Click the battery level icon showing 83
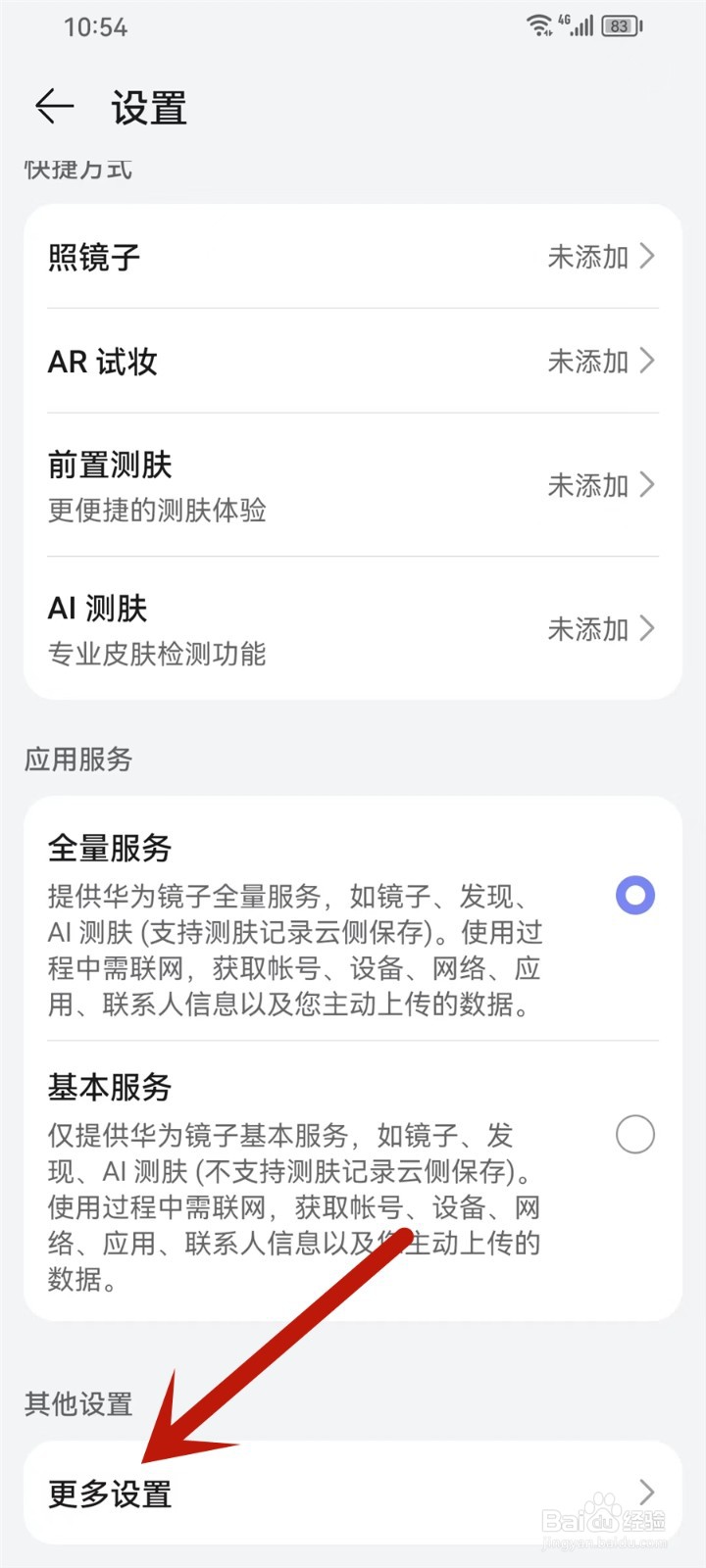Image resolution: width=706 pixels, height=1568 pixels. [x=621, y=26]
